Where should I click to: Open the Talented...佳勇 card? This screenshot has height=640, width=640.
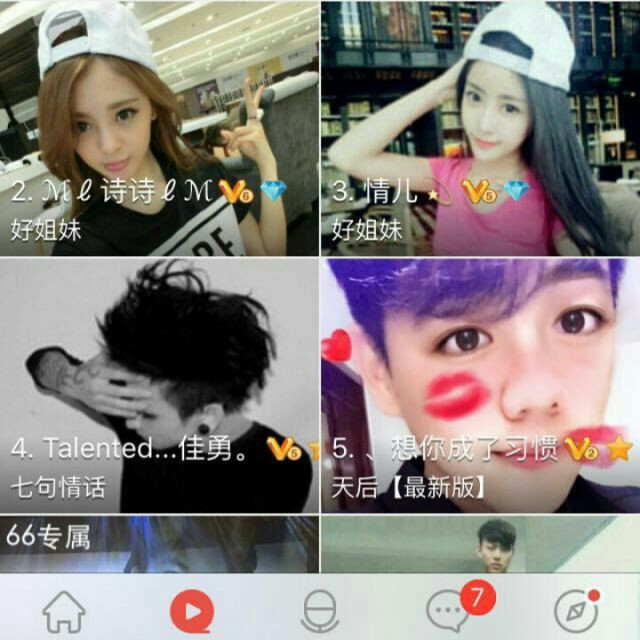(x=159, y=385)
